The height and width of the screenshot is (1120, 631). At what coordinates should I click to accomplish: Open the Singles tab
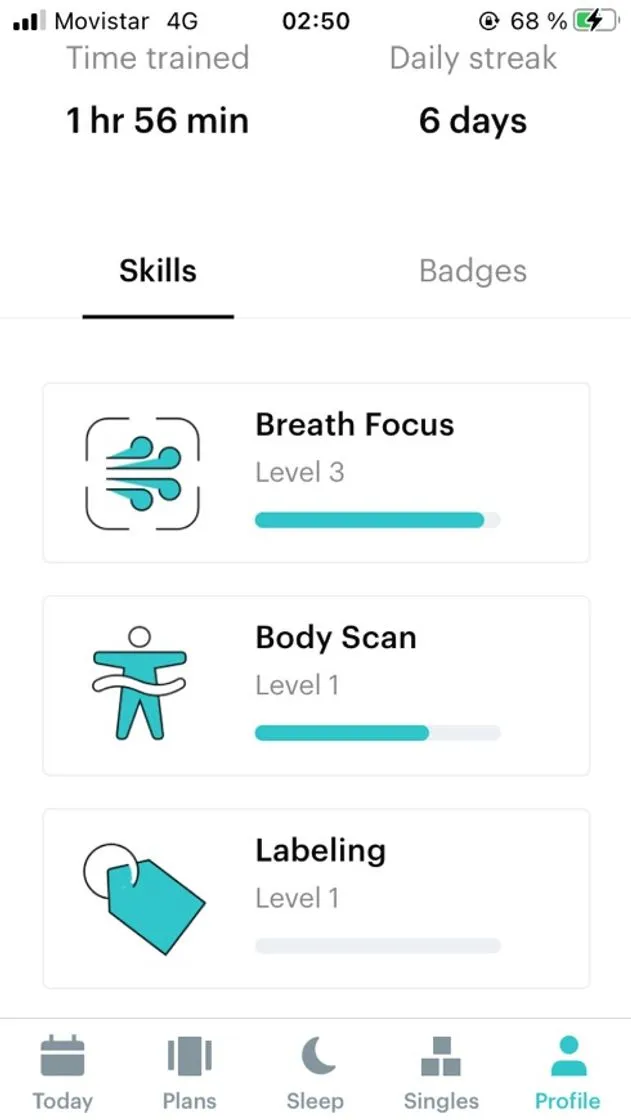(441, 1071)
